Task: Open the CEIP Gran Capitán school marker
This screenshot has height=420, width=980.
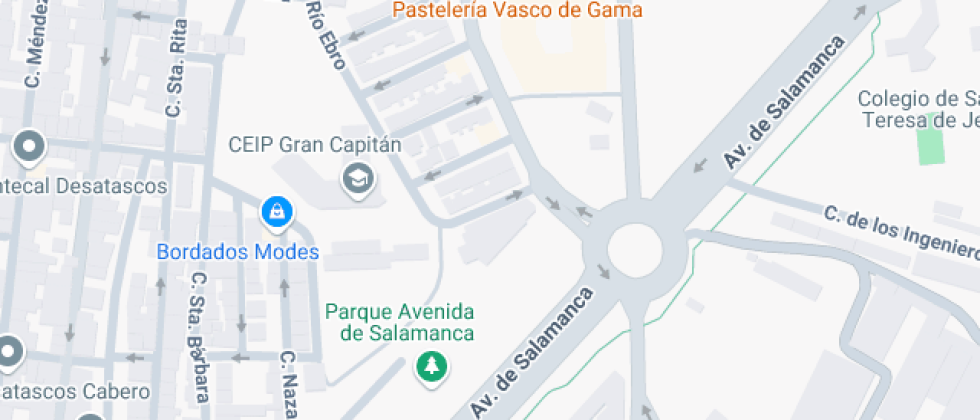Action: click(358, 180)
